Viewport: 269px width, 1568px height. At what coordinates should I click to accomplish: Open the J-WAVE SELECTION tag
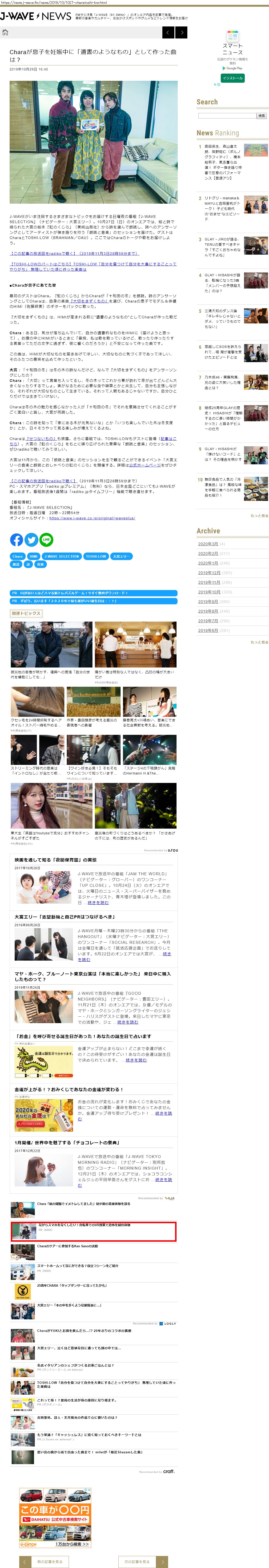click(x=61, y=556)
